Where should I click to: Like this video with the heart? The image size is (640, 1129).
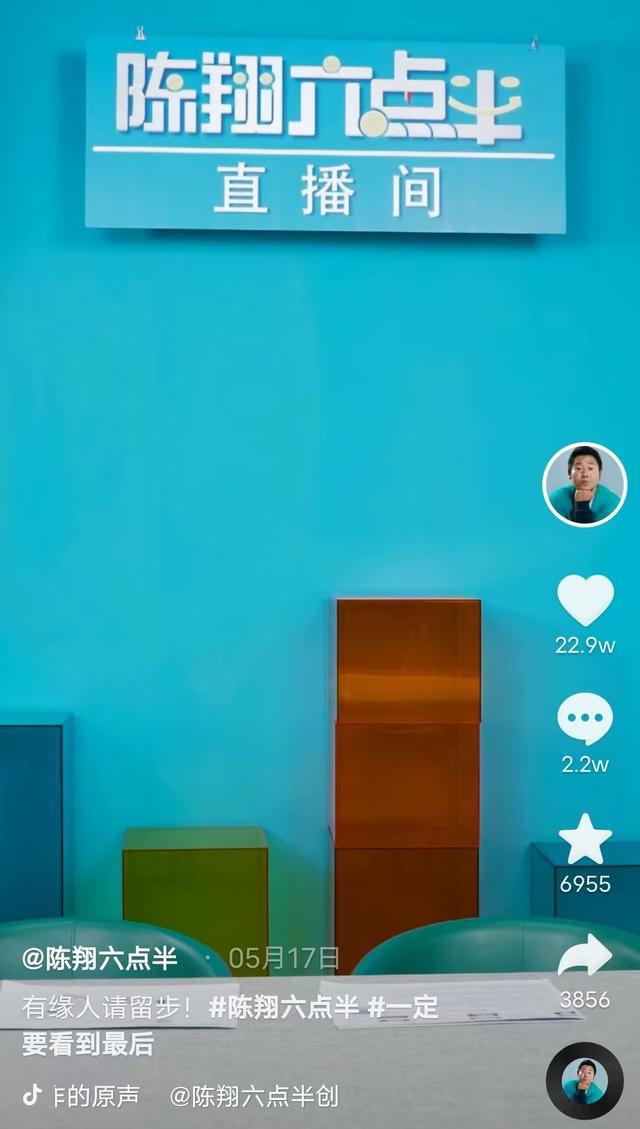(x=585, y=602)
